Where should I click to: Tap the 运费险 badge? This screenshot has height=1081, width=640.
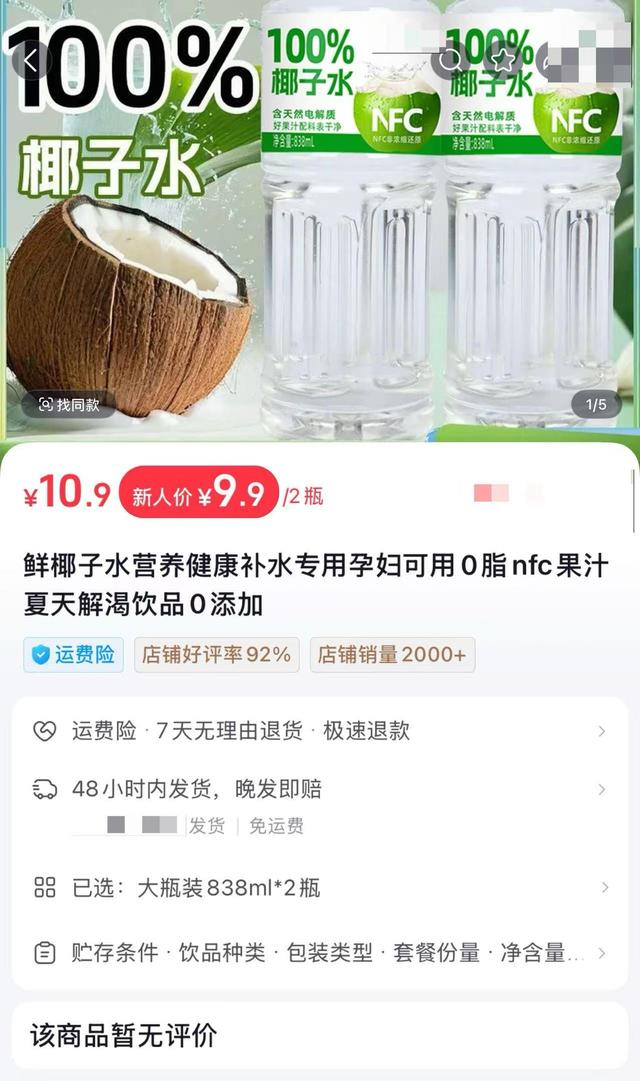[x=74, y=655]
